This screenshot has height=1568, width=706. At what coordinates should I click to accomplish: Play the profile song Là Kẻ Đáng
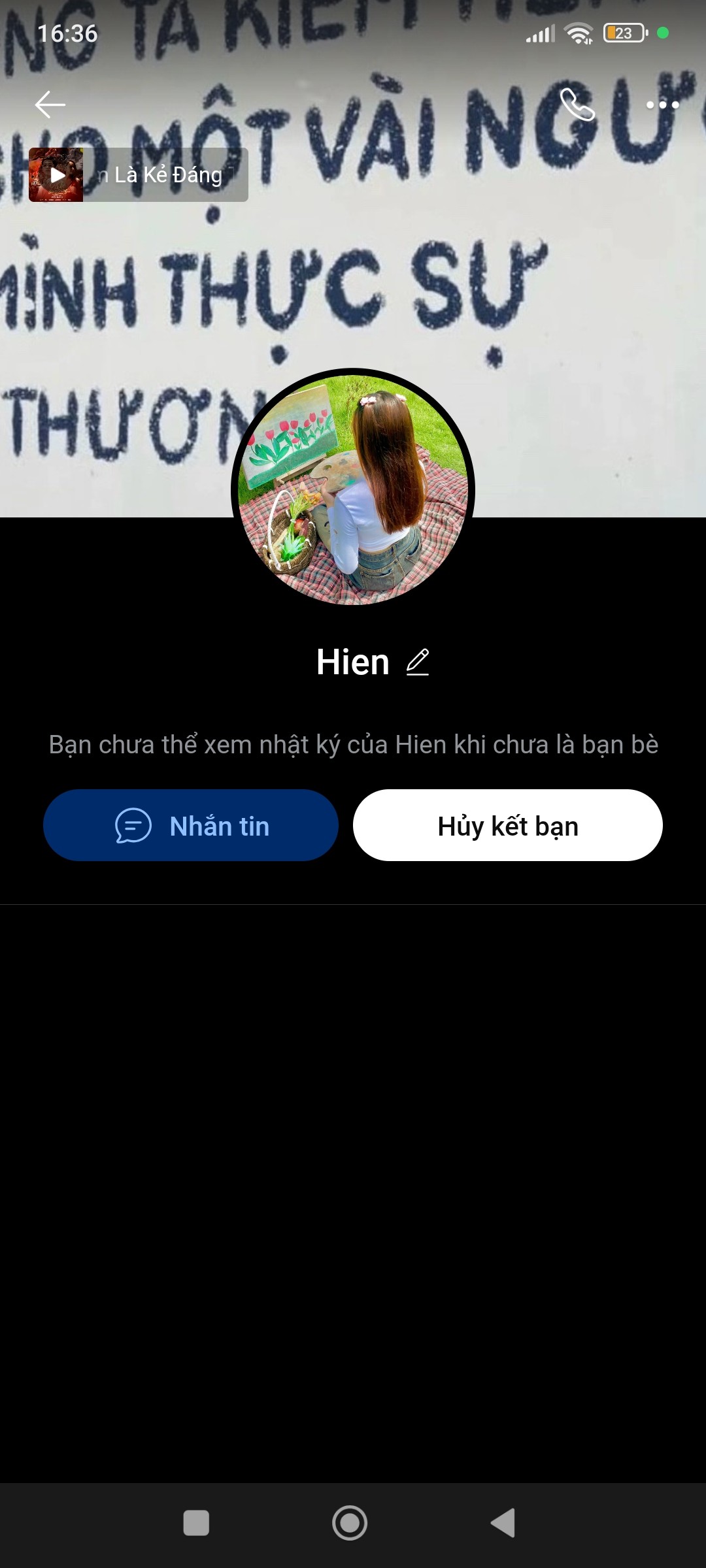tap(57, 175)
